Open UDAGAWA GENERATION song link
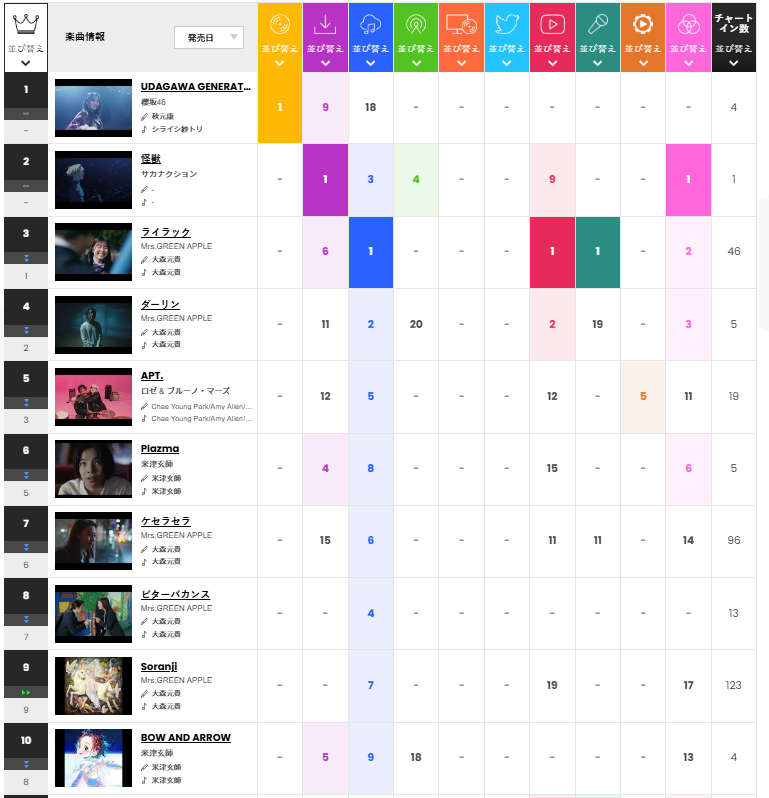 coord(196,87)
